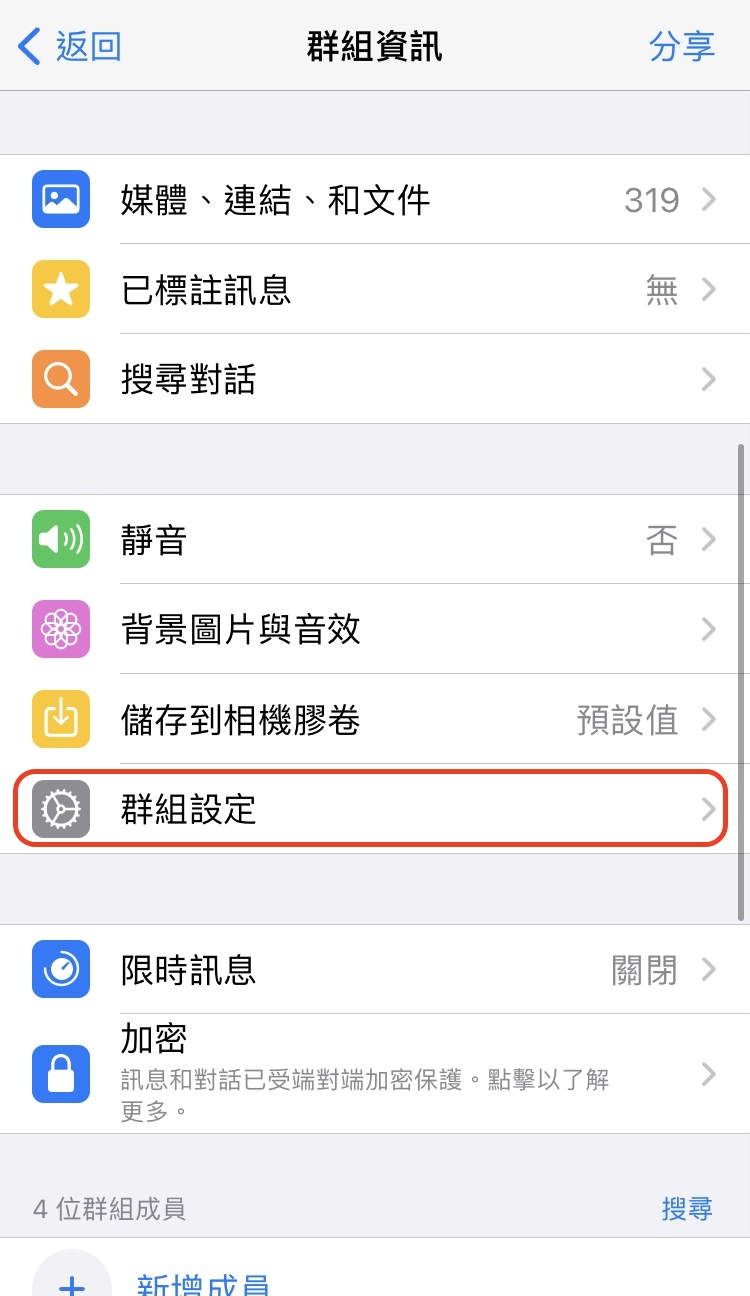Tap 搜尋 to search group members

pos(686,1208)
